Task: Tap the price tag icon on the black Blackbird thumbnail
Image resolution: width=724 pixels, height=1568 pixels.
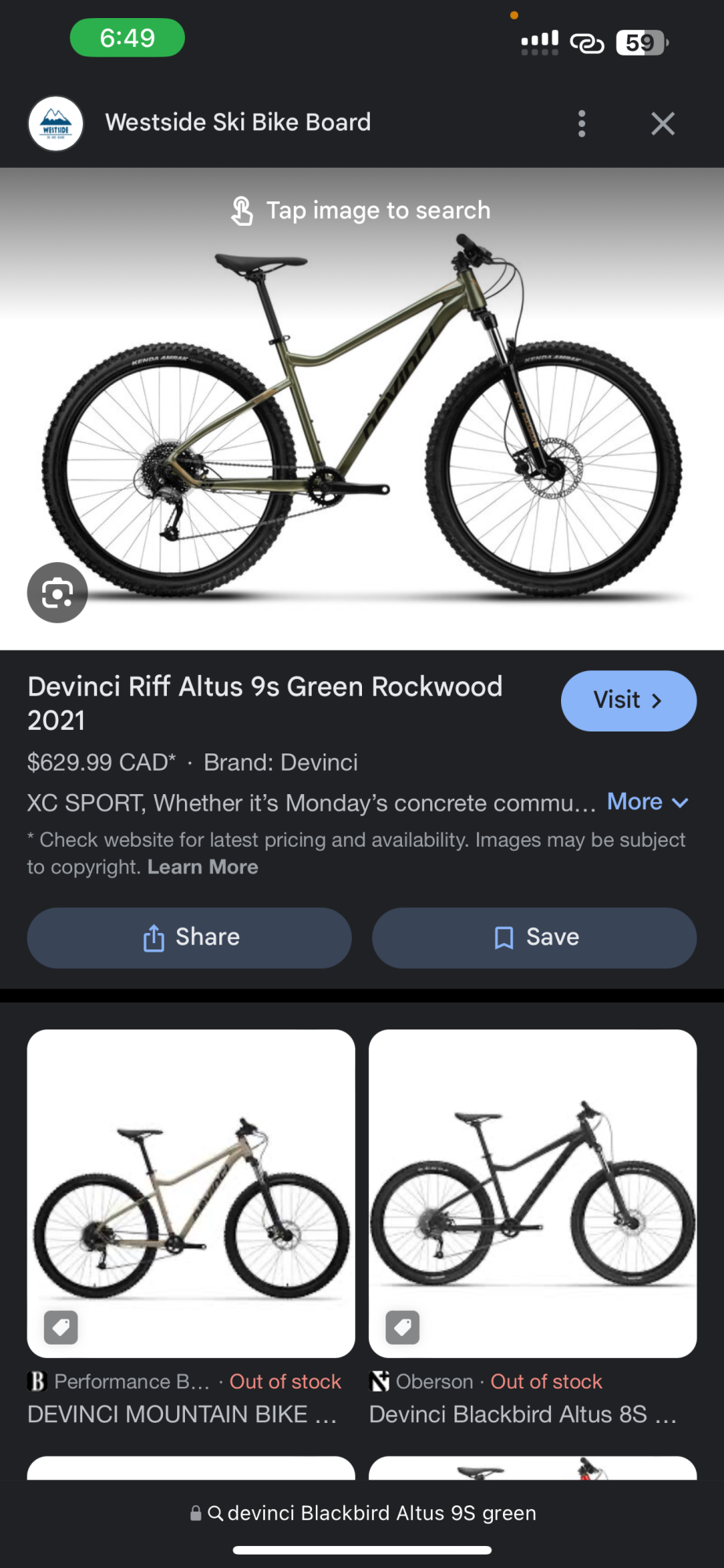Action: tap(402, 1327)
